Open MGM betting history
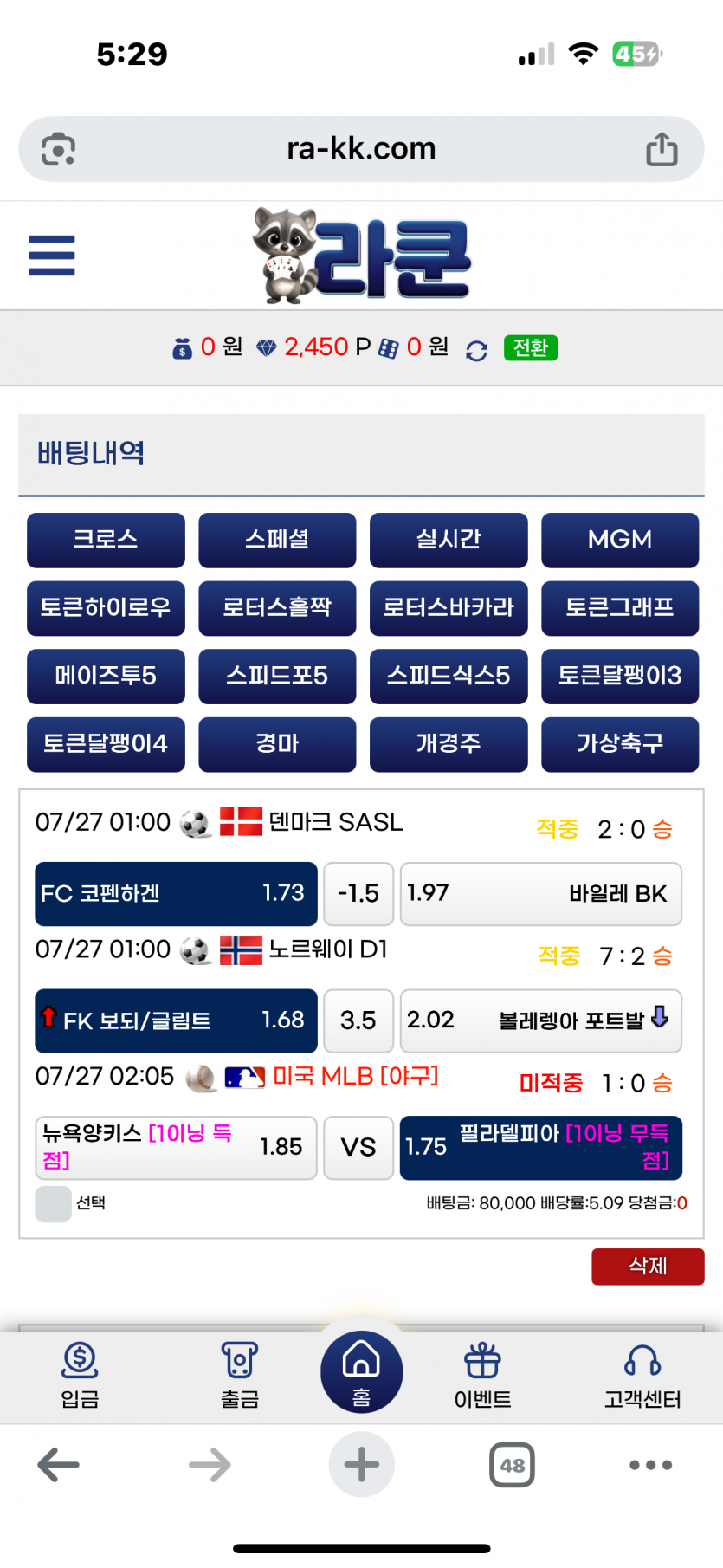723x1568 pixels. coord(620,540)
